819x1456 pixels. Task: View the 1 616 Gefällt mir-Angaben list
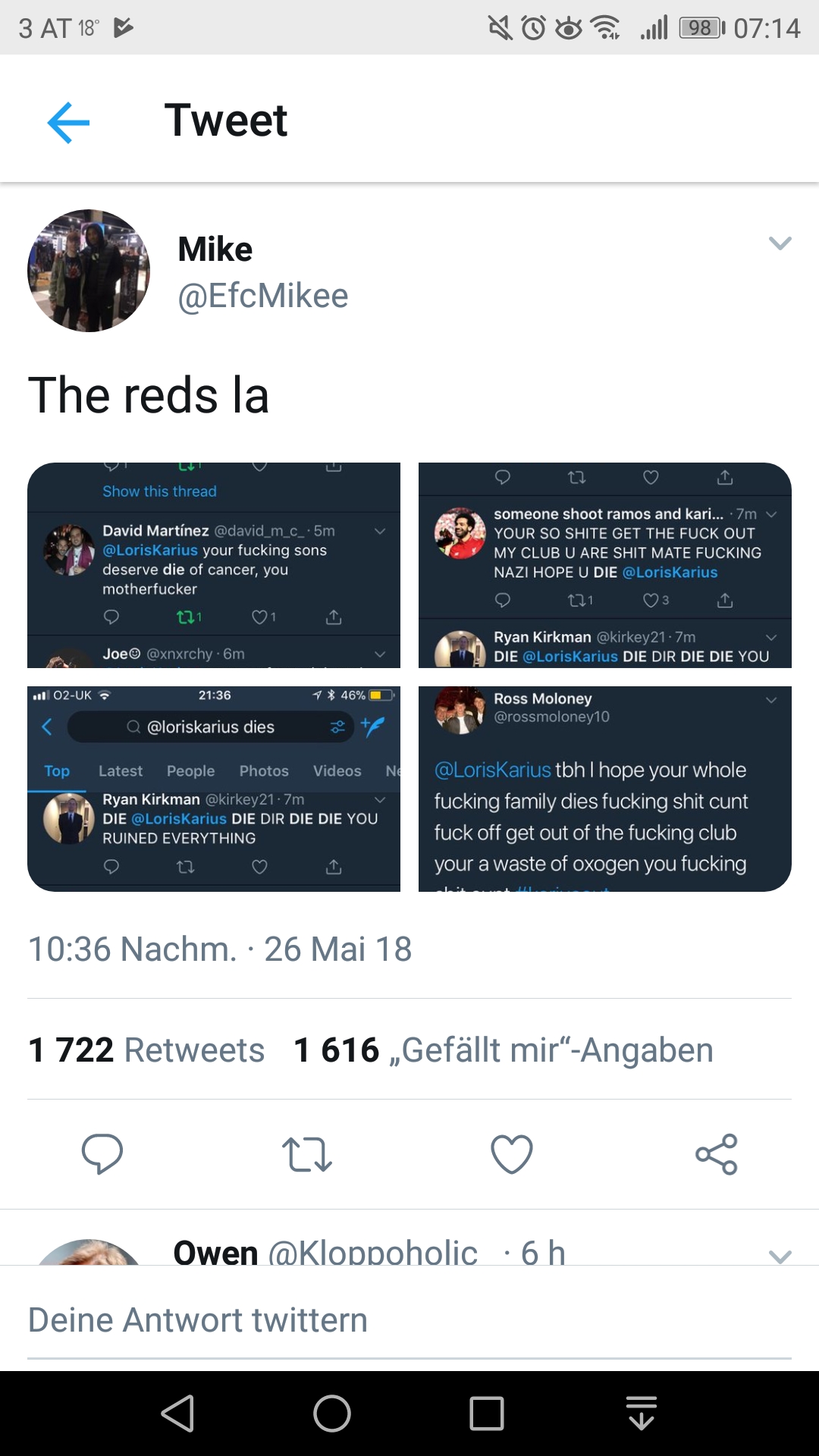pos(503,1050)
